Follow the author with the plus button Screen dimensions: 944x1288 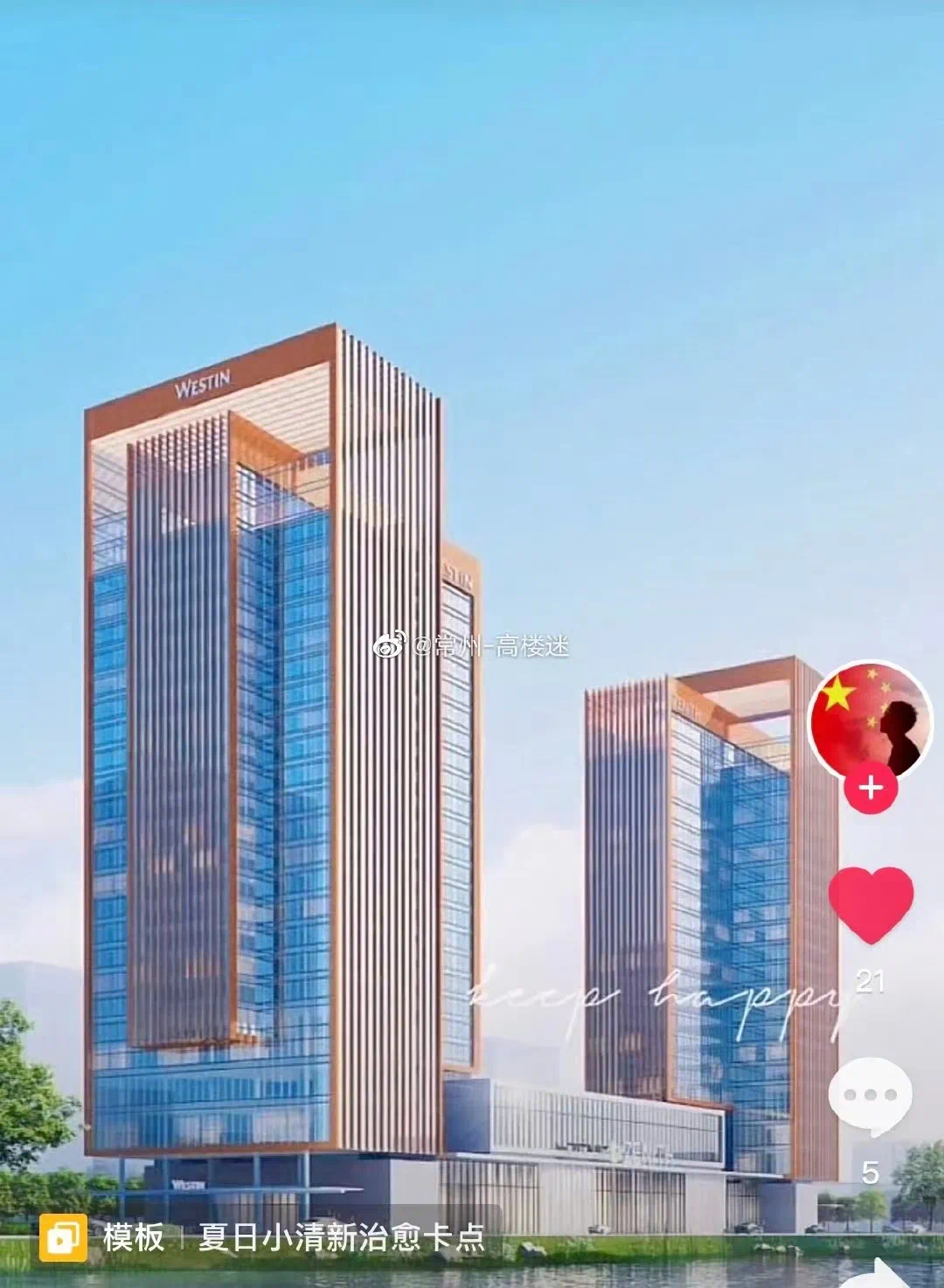click(871, 789)
